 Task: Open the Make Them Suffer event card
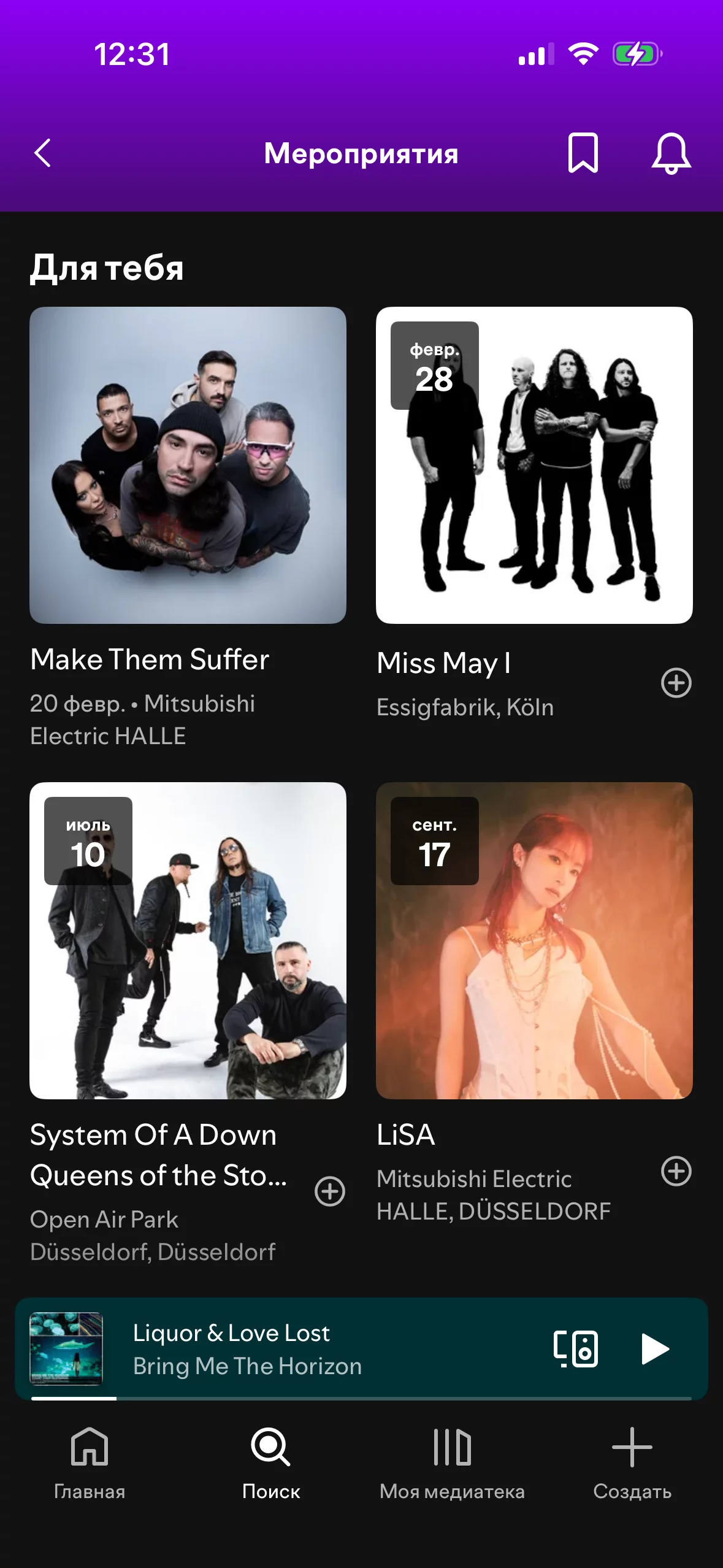pos(188,466)
